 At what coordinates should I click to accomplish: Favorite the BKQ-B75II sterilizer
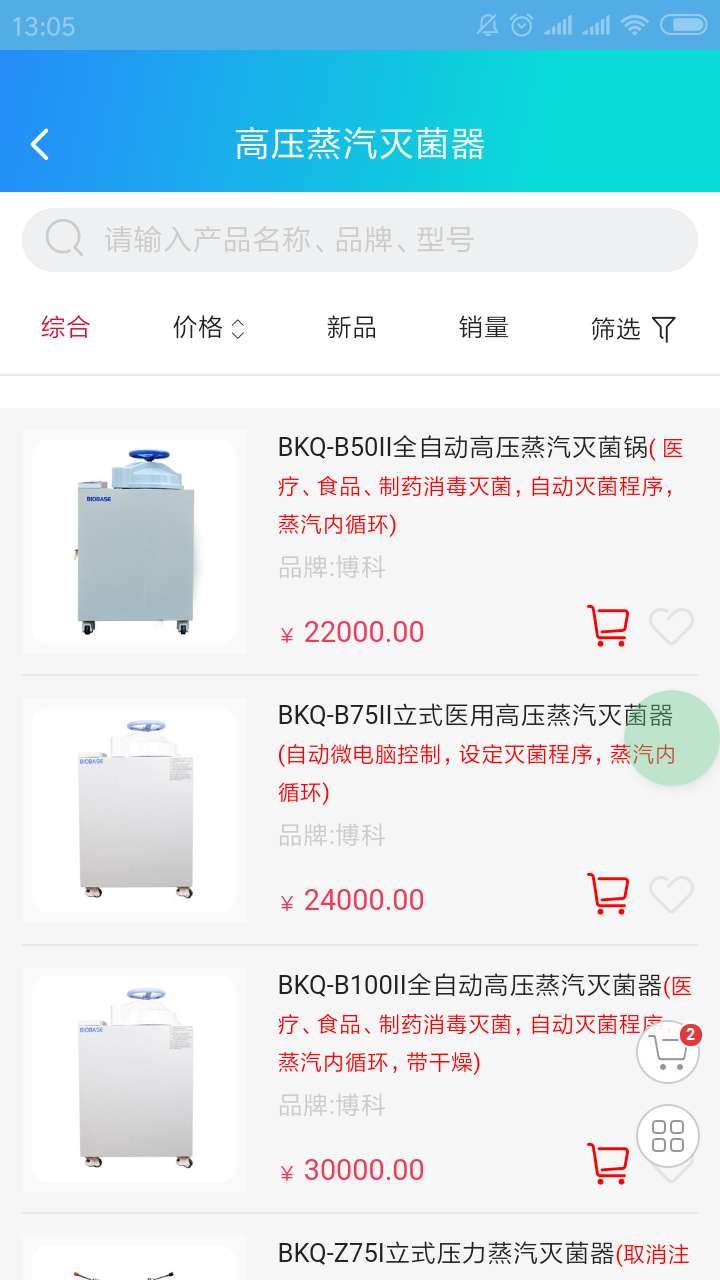[x=671, y=895]
